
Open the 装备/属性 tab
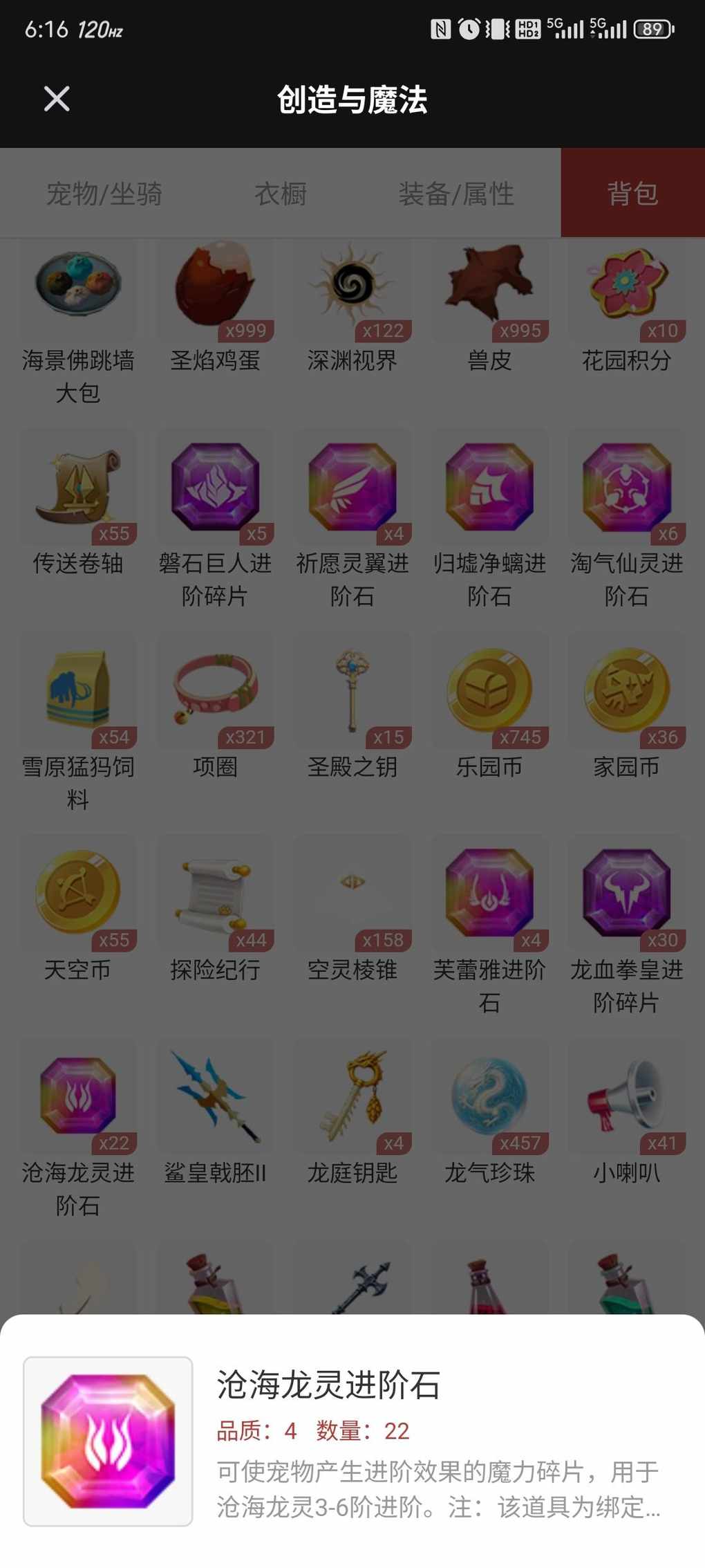[x=456, y=194]
